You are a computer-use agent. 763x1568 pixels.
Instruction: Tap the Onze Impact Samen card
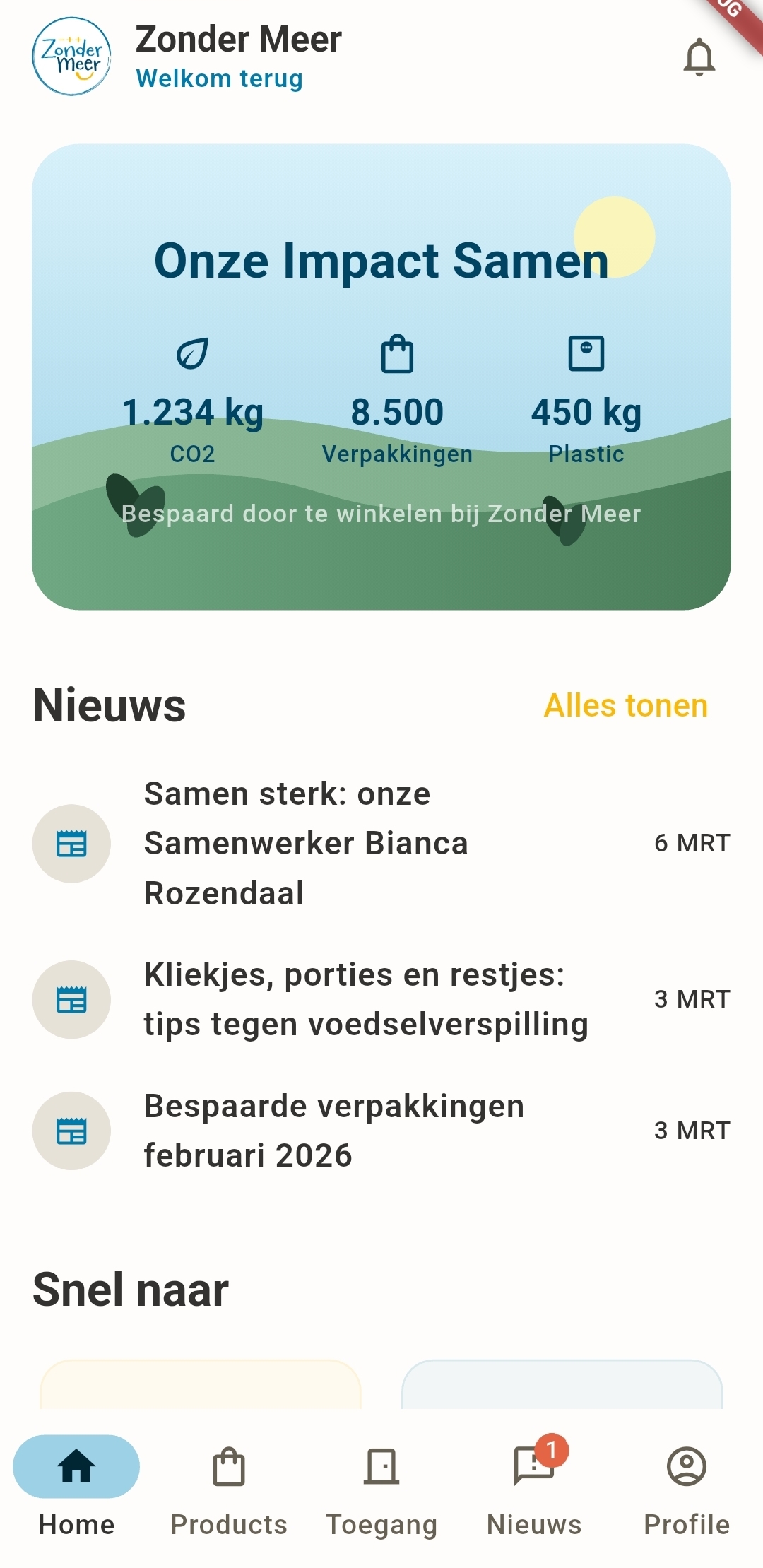tap(381, 375)
